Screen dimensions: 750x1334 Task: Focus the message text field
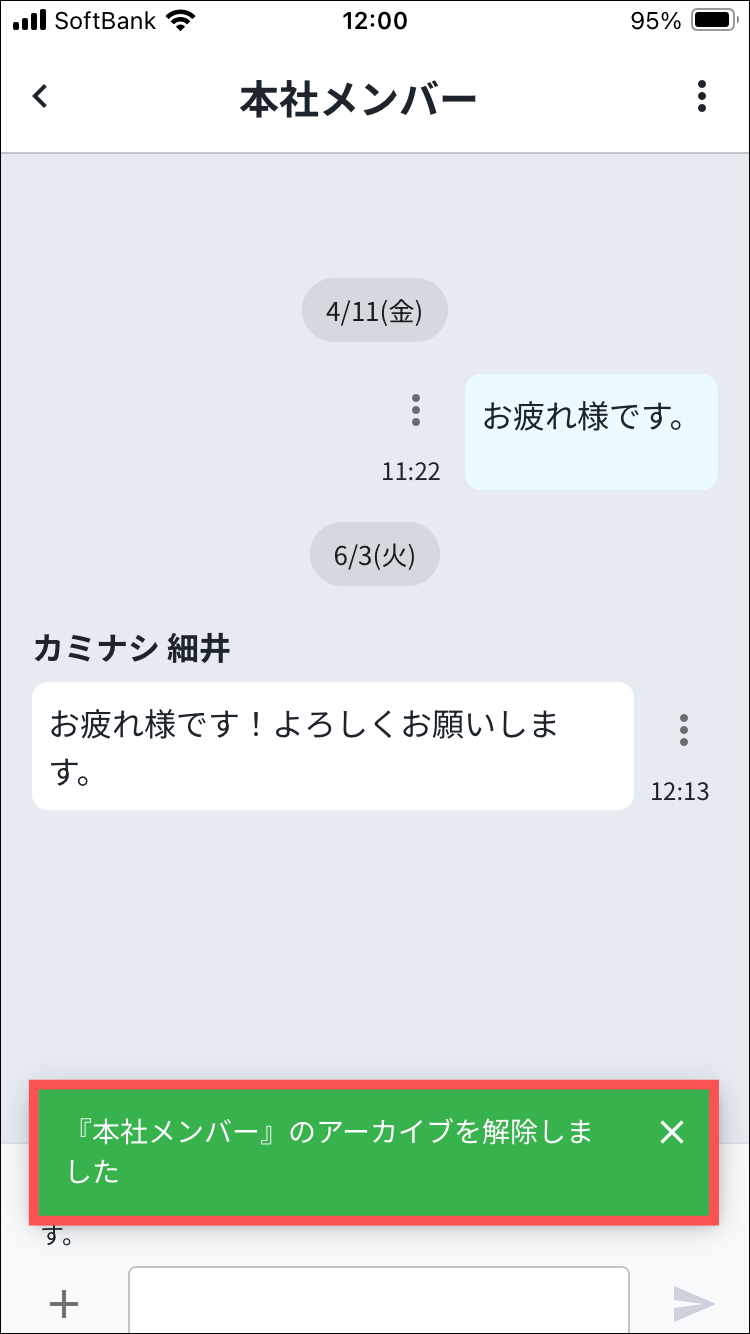(378, 1300)
